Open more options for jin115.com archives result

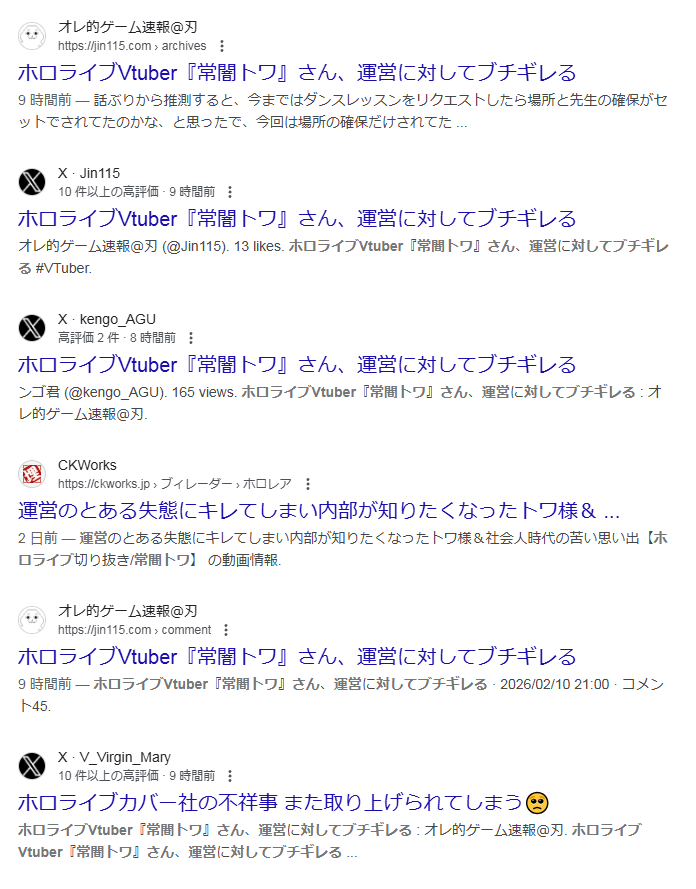222,46
